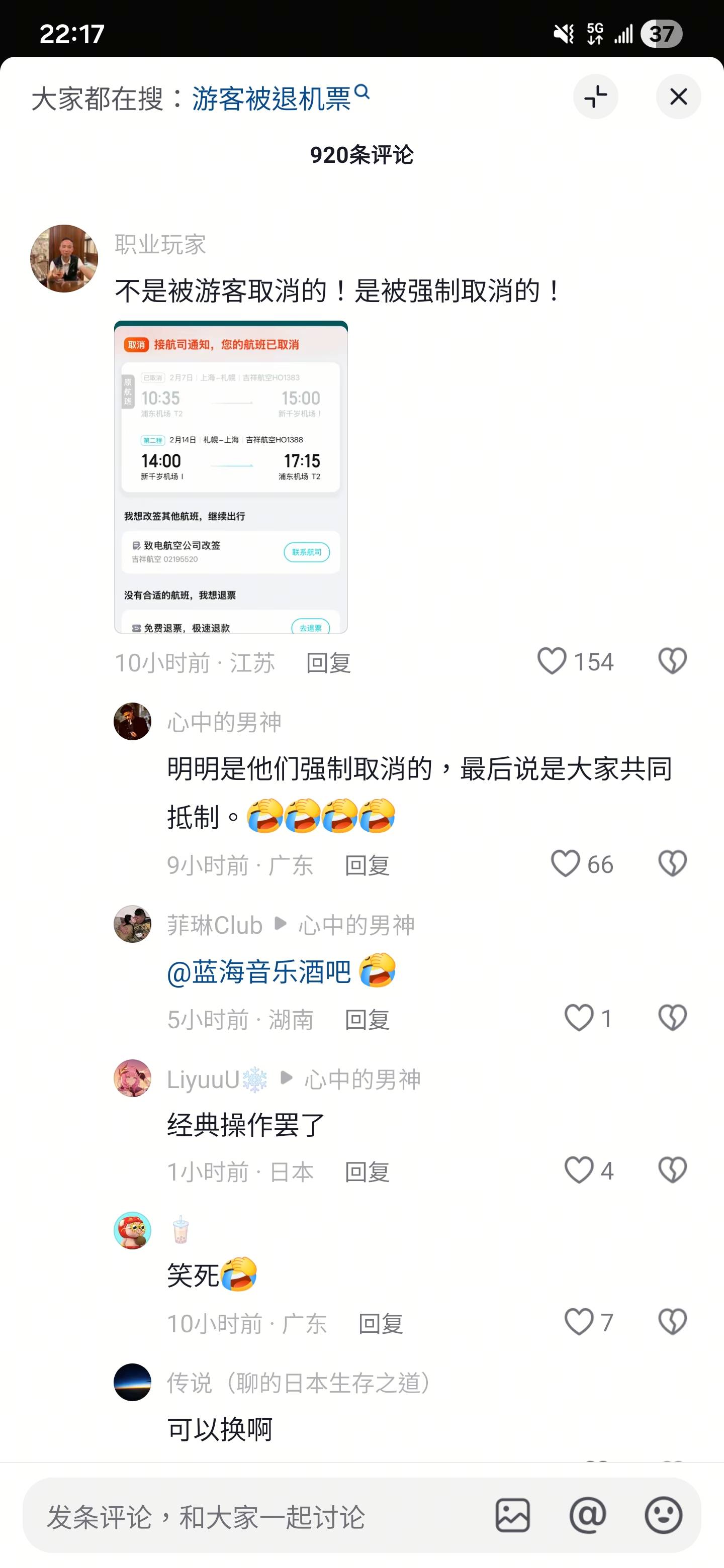Like 菲琳Club's reply

(x=579, y=1018)
